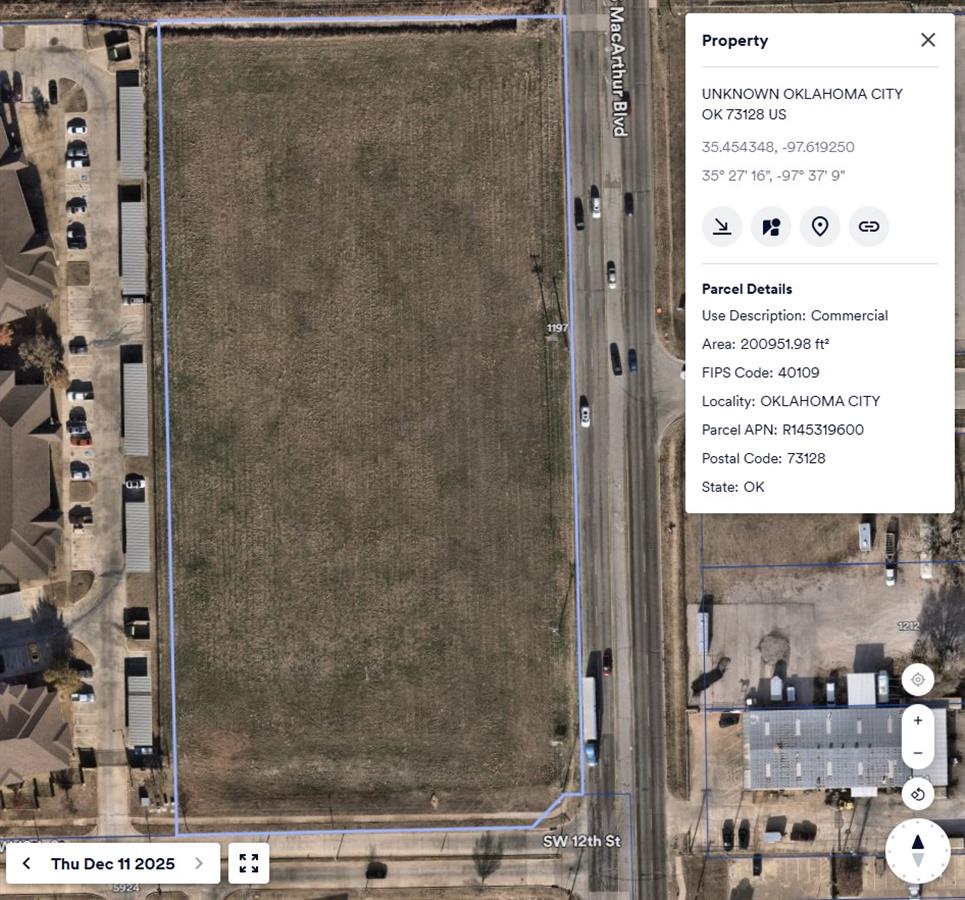Enter fullscreen map view
The height and width of the screenshot is (900, 965).
249,864
